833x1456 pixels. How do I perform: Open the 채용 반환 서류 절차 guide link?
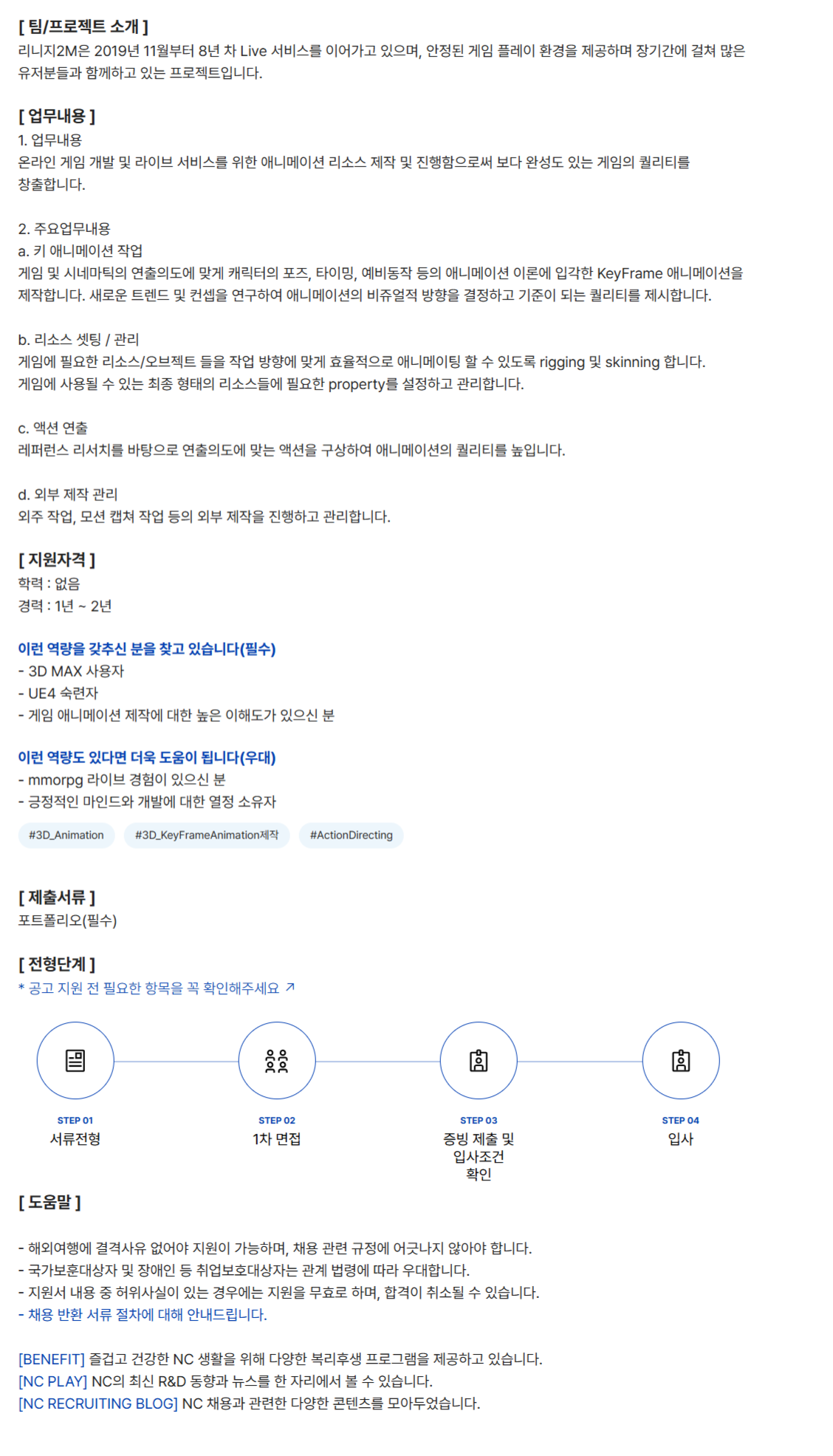(146, 1315)
